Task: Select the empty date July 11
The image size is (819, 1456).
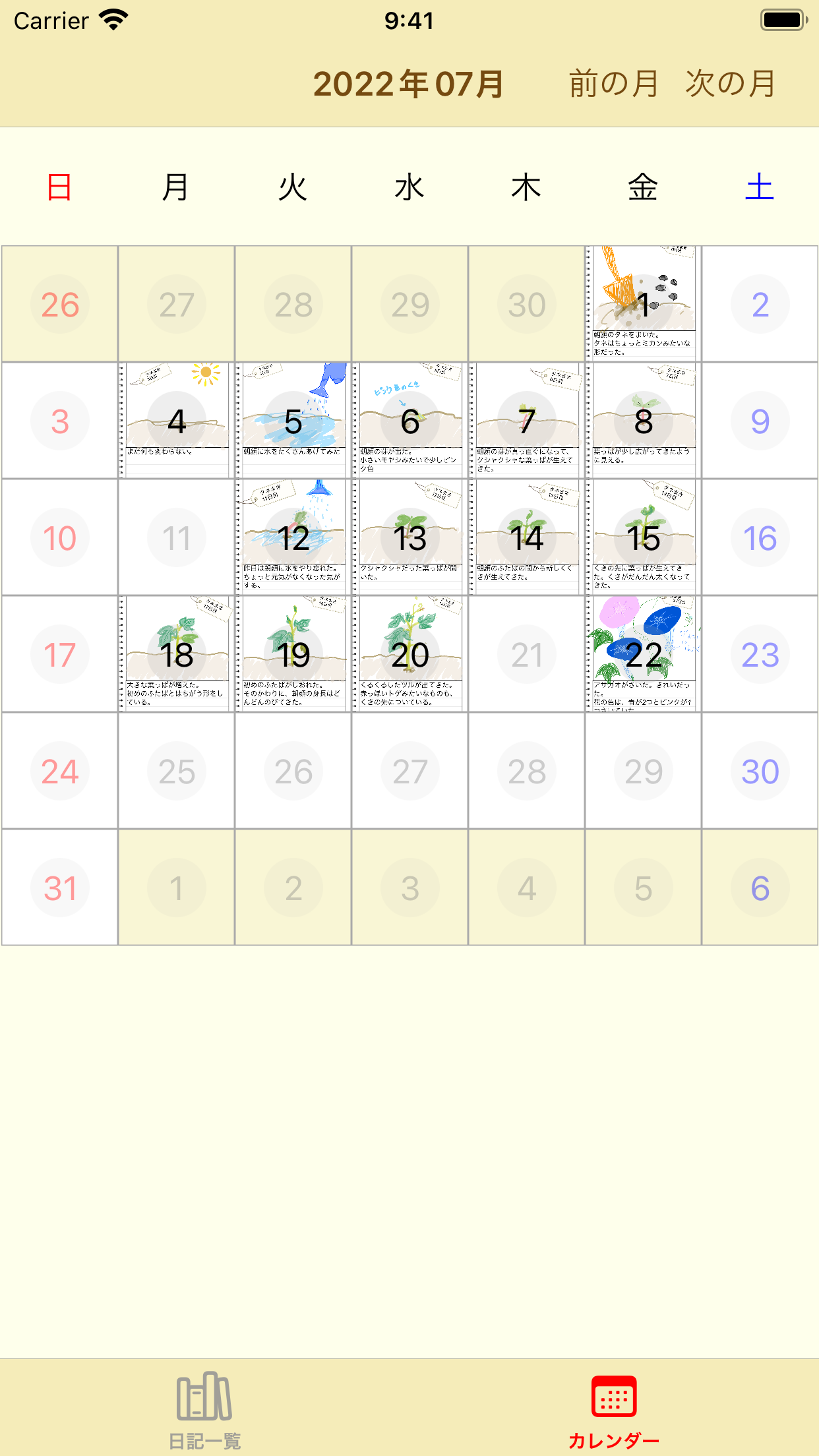Action: click(x=176, y=537)
